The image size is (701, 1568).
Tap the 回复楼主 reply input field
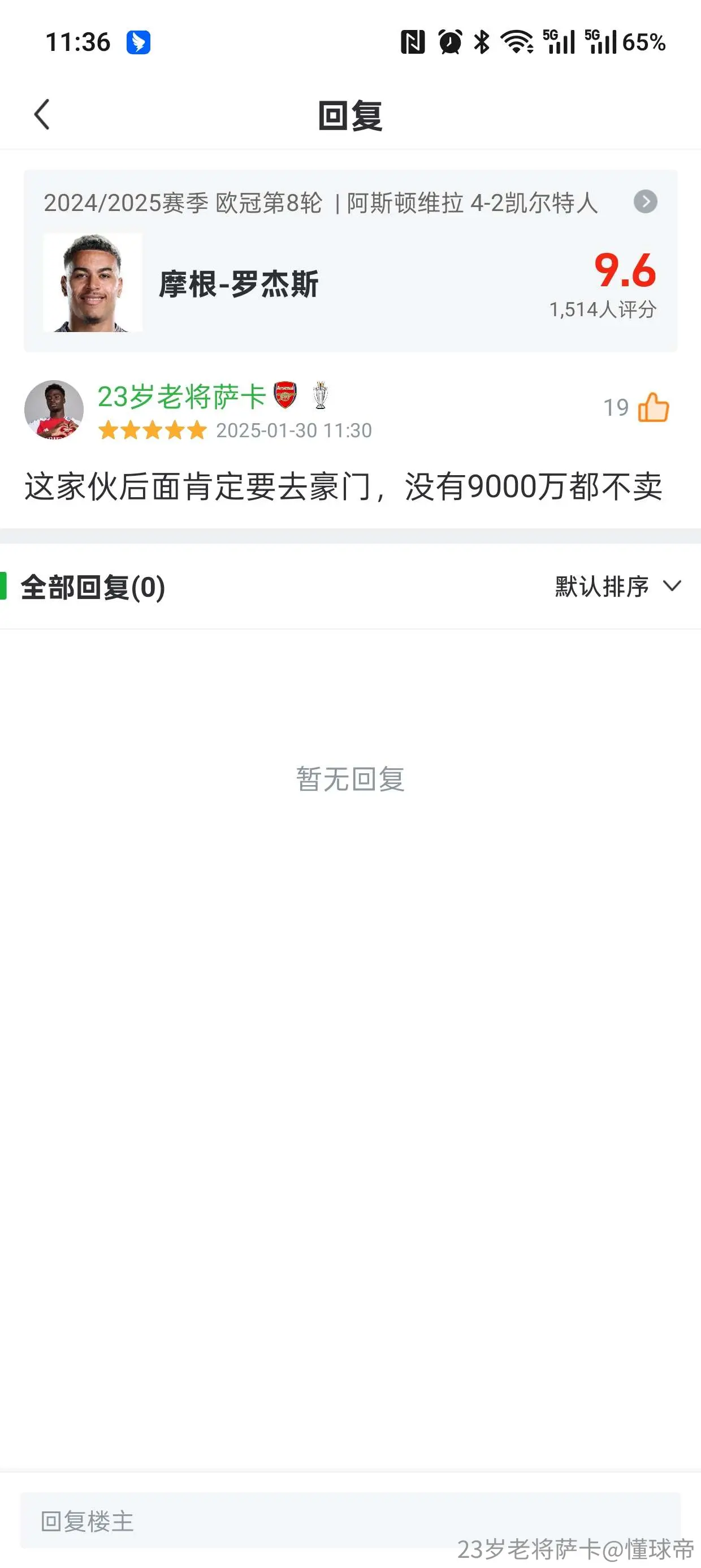[350, 1520]
